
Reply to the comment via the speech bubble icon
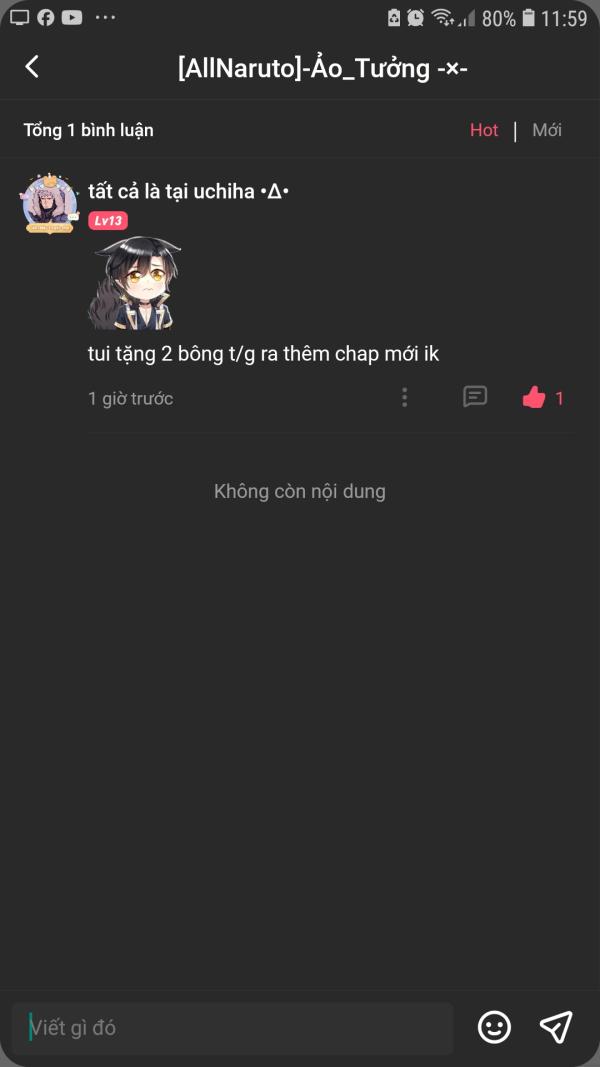[x=475, y=397]
